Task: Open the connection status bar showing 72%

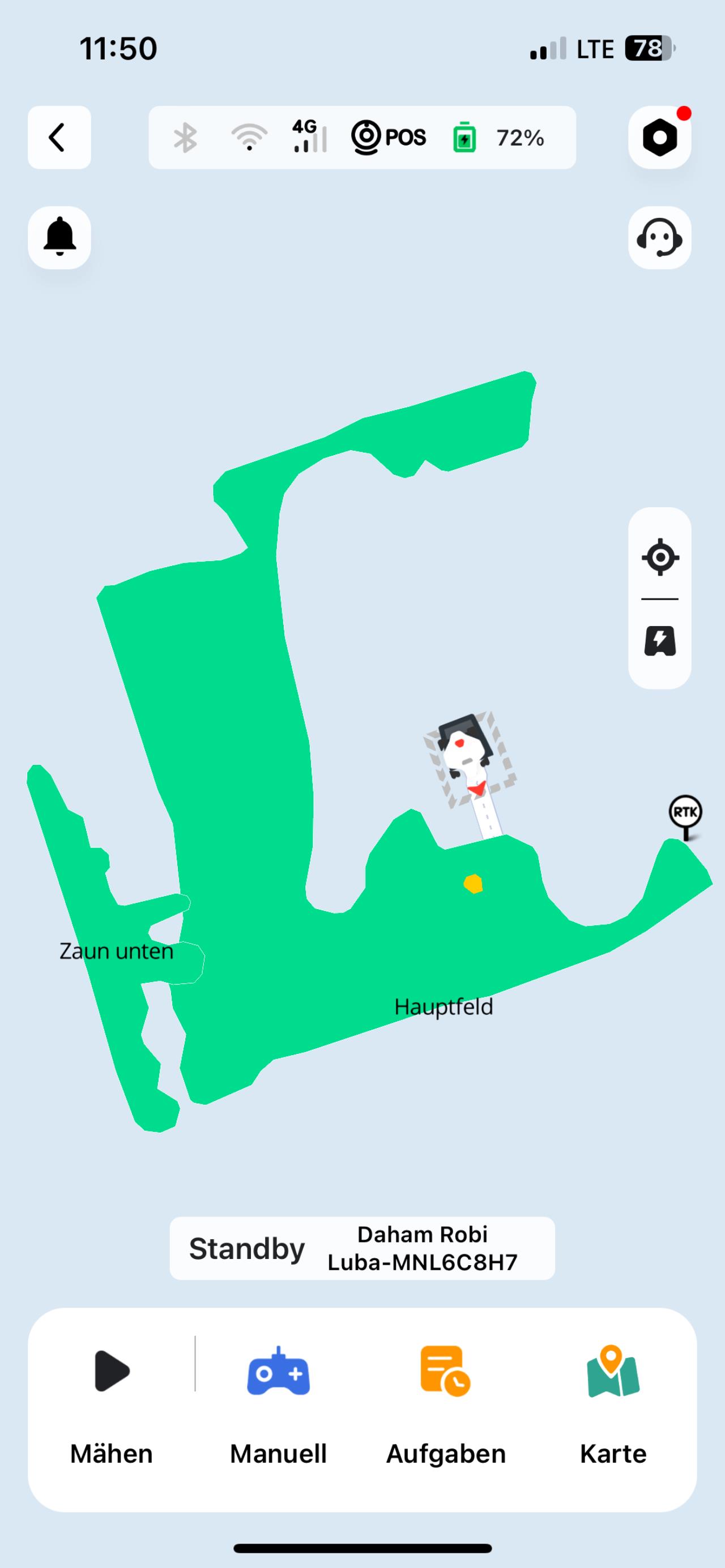Action: 362,138
